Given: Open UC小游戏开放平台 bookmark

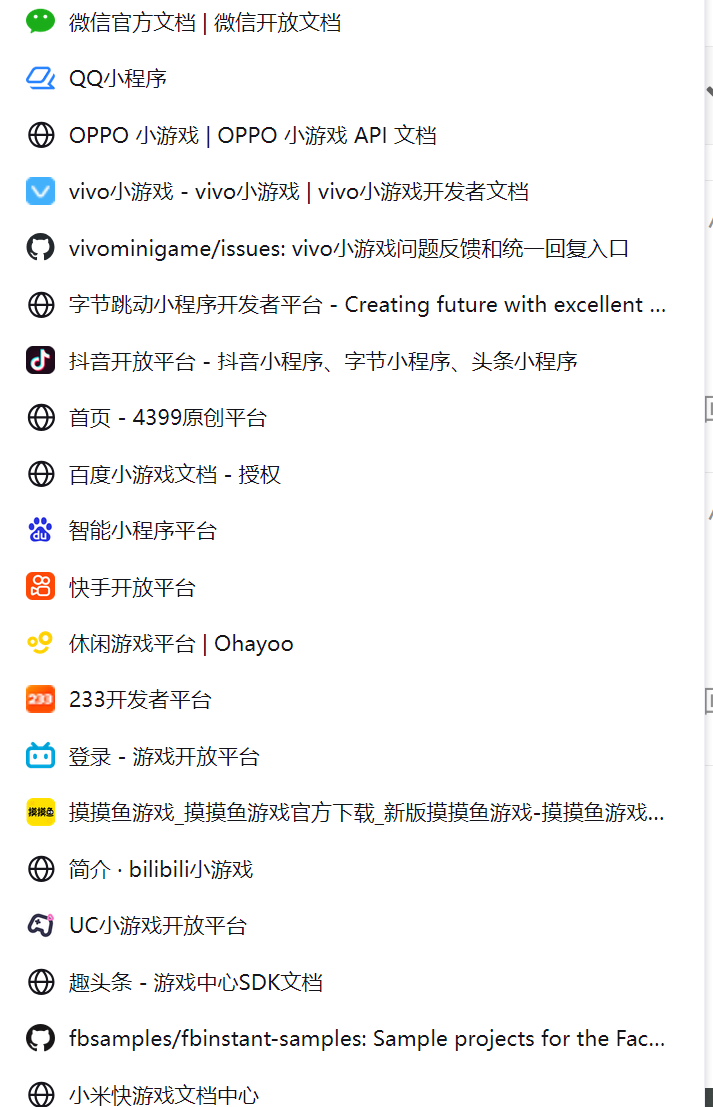Looking at the screenshot, I should tap(157, 925).
